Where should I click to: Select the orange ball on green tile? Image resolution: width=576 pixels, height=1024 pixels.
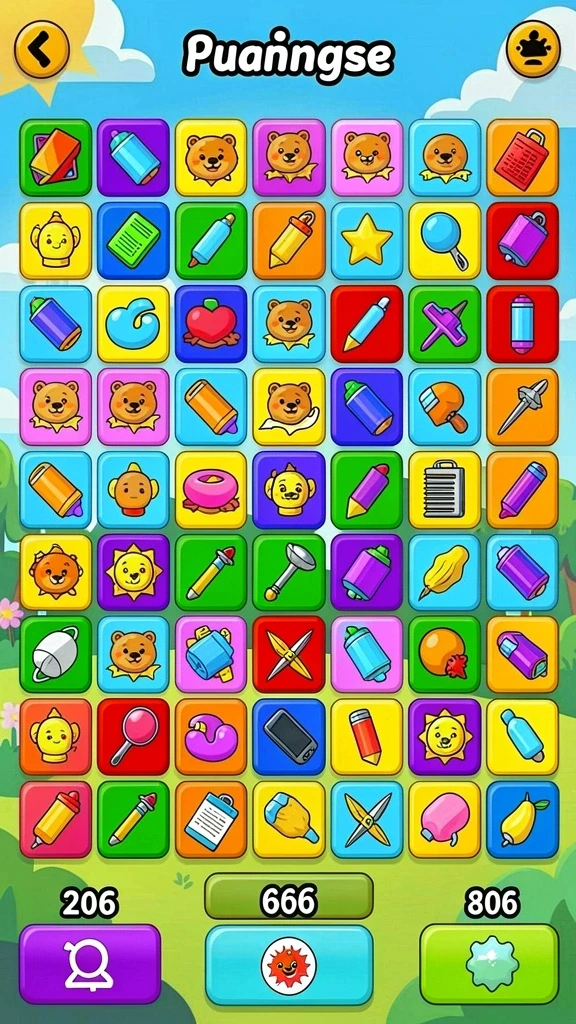pyautogui.click(x=445, y=654)
